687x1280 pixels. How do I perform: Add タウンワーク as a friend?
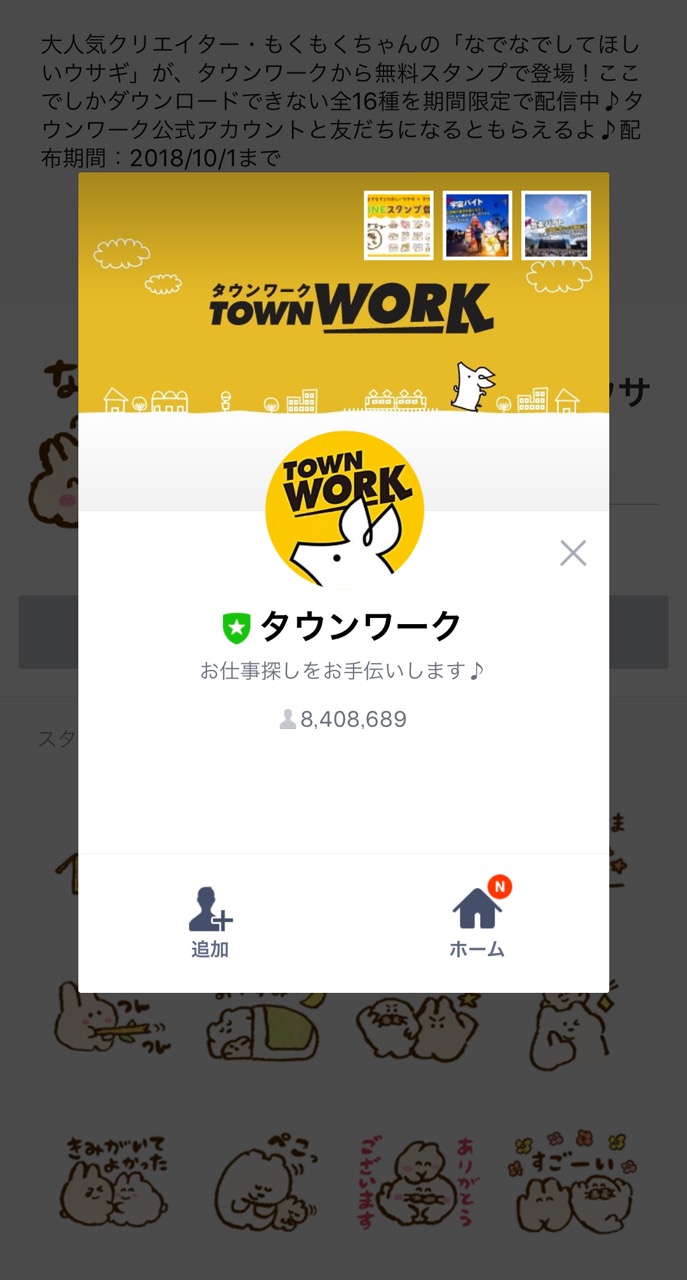pyautogui.click(x=210, y=922)
